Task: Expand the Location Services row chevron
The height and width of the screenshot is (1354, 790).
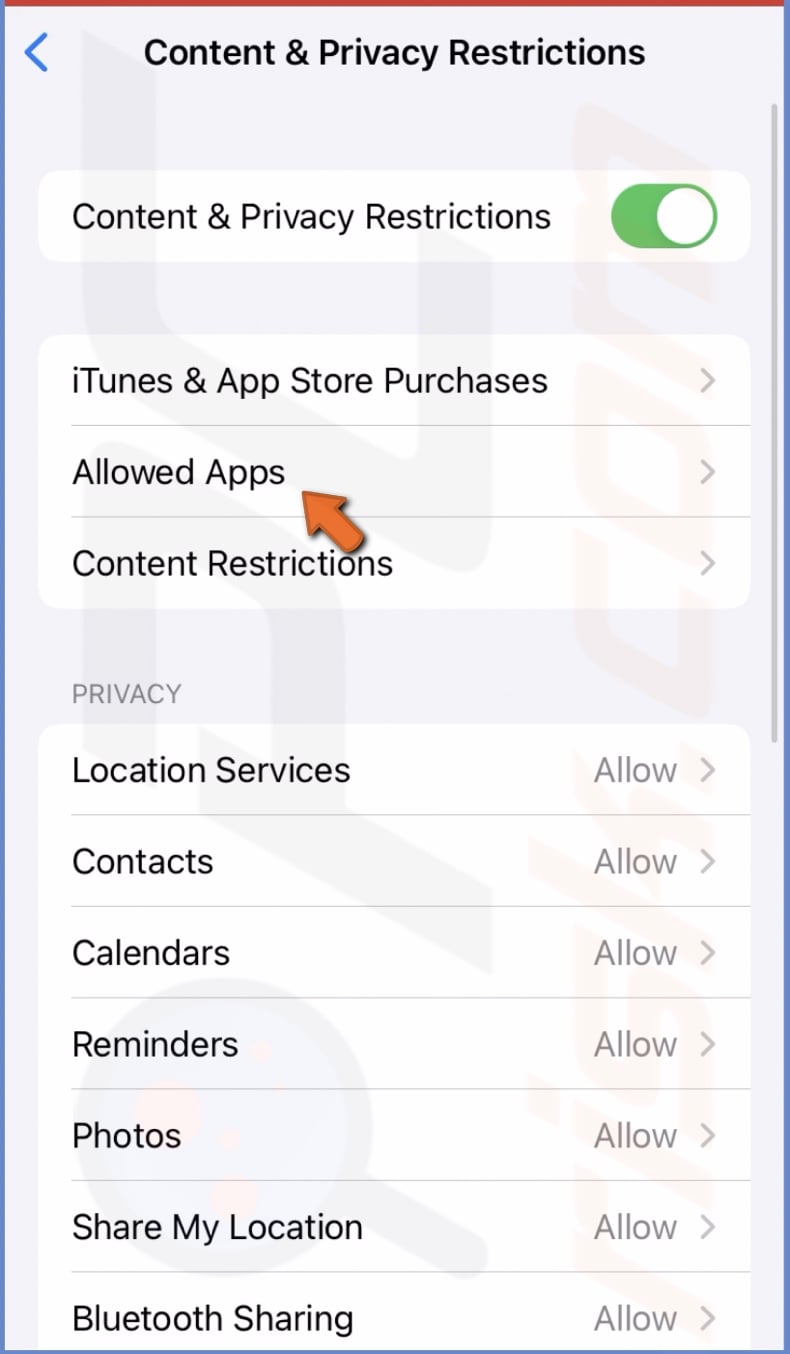Action: (708, 770)
